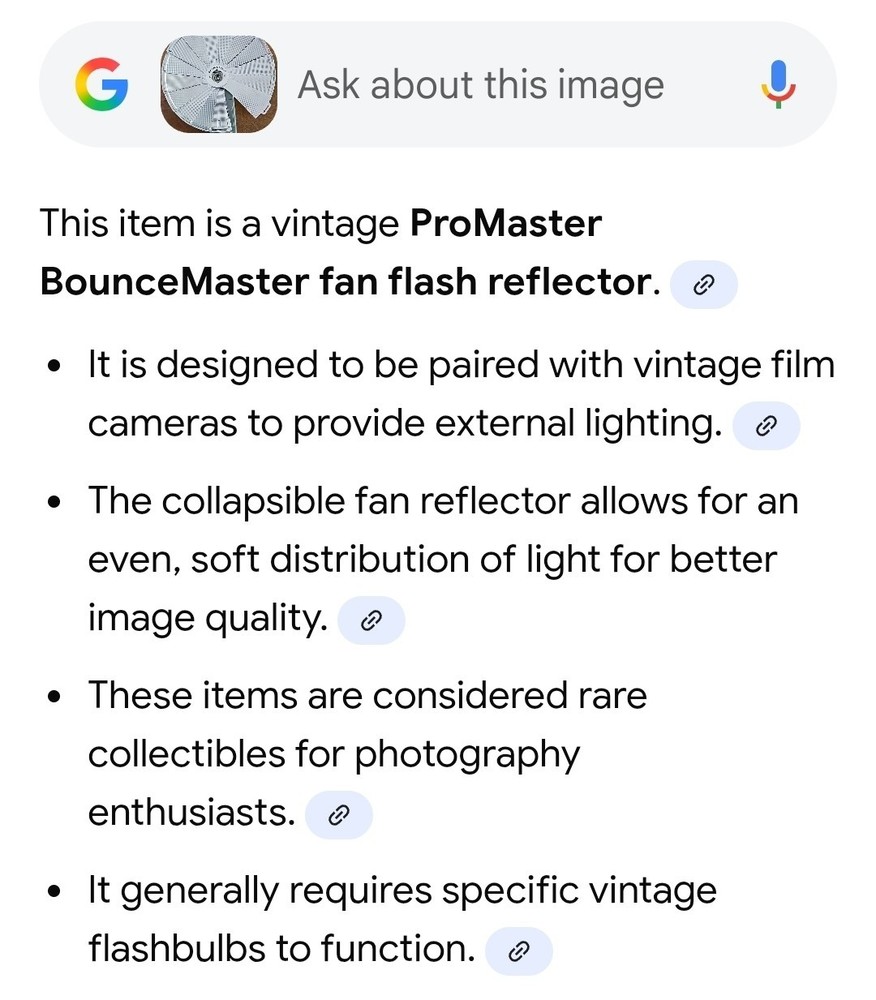Select the bold ProMaster BounceMaster product name
Viewport: 876px width, 1000px height.
coord(320,252)
